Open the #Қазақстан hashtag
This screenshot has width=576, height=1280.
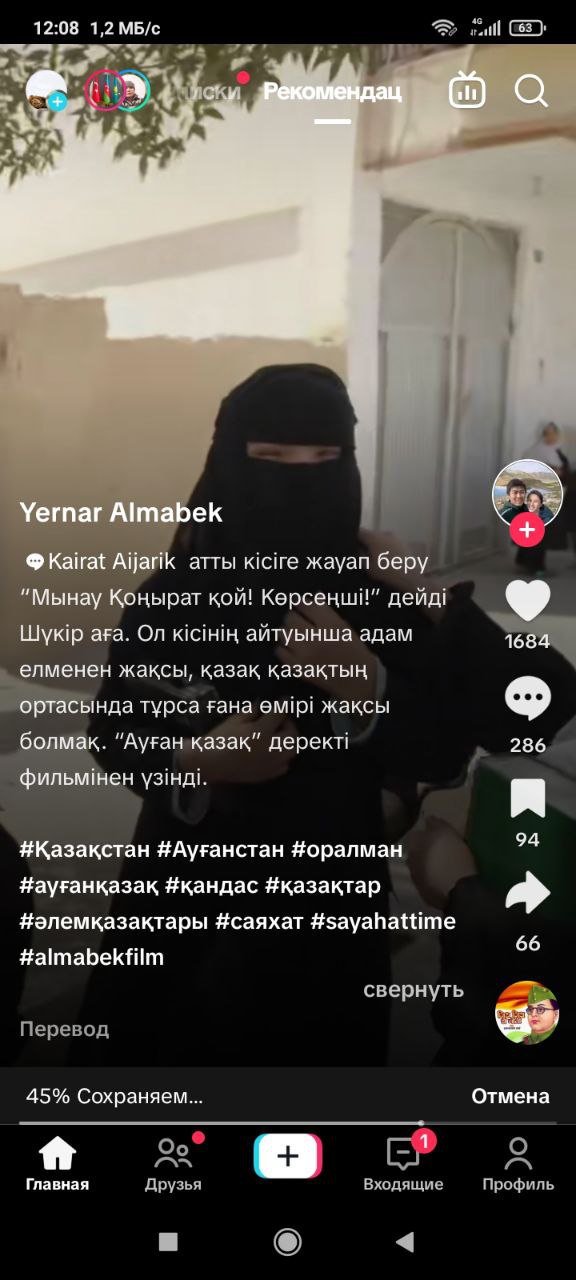[84, 849]
